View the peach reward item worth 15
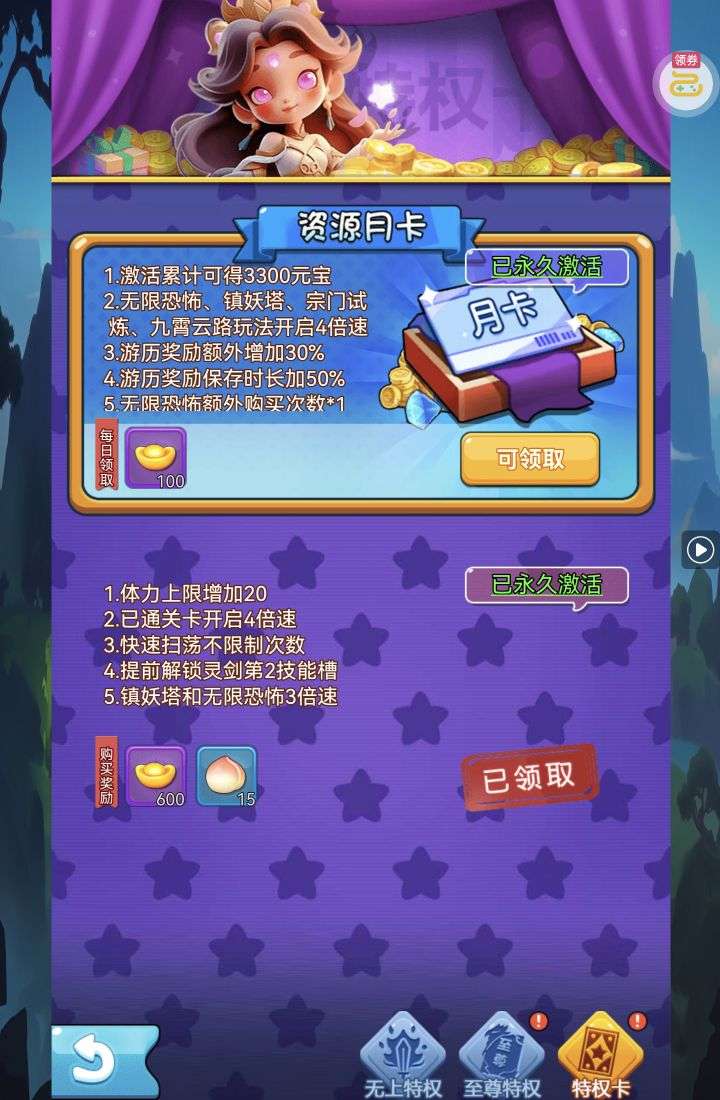 coord(227,776)
